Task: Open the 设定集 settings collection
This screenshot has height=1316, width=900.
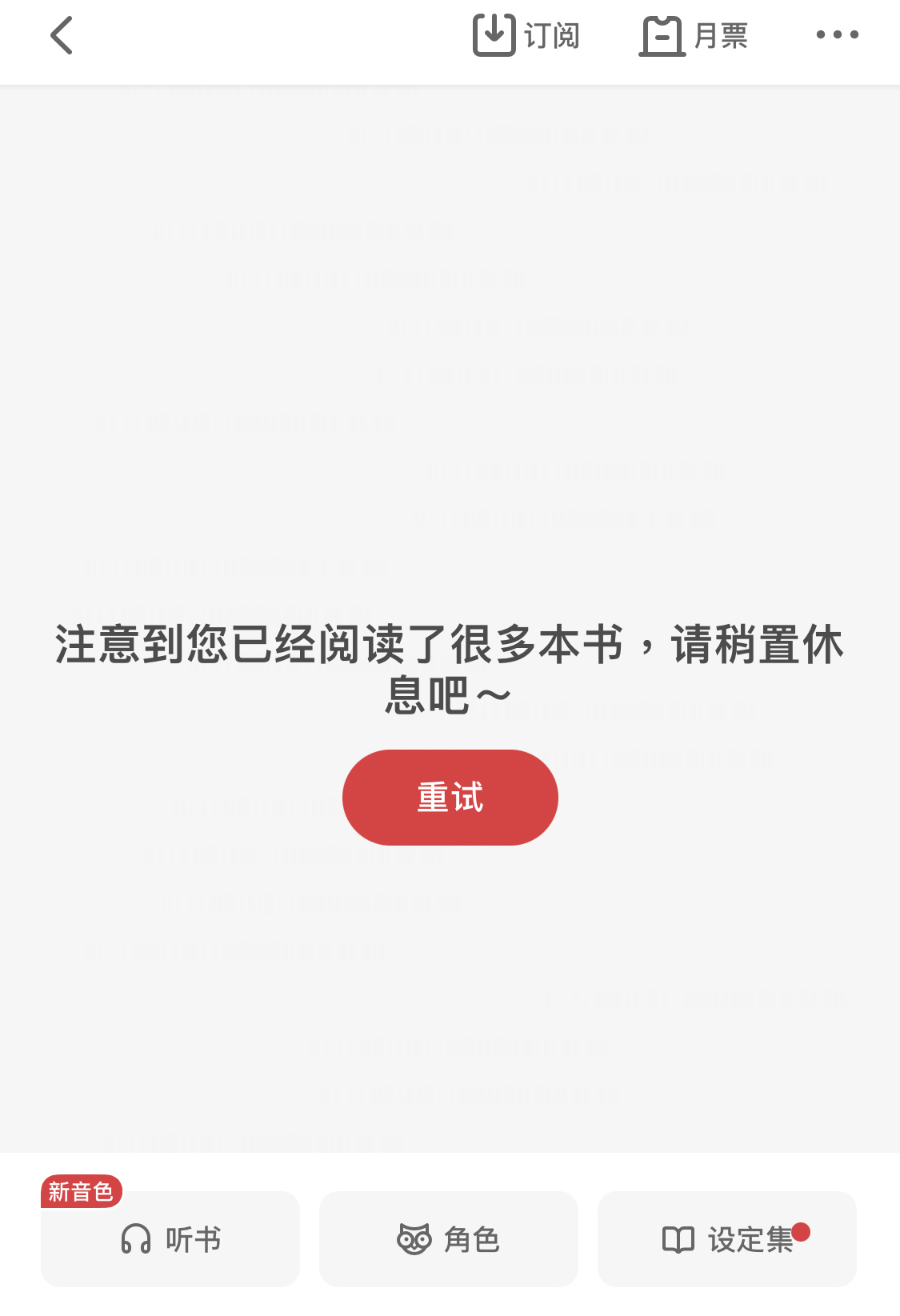Action: click(x=726, y=1238)
